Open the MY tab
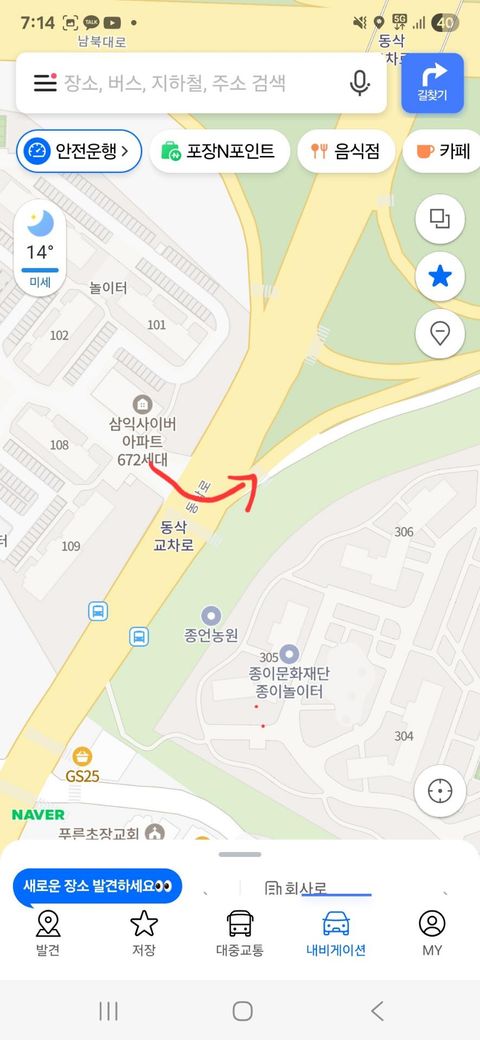 click(432, 933)
